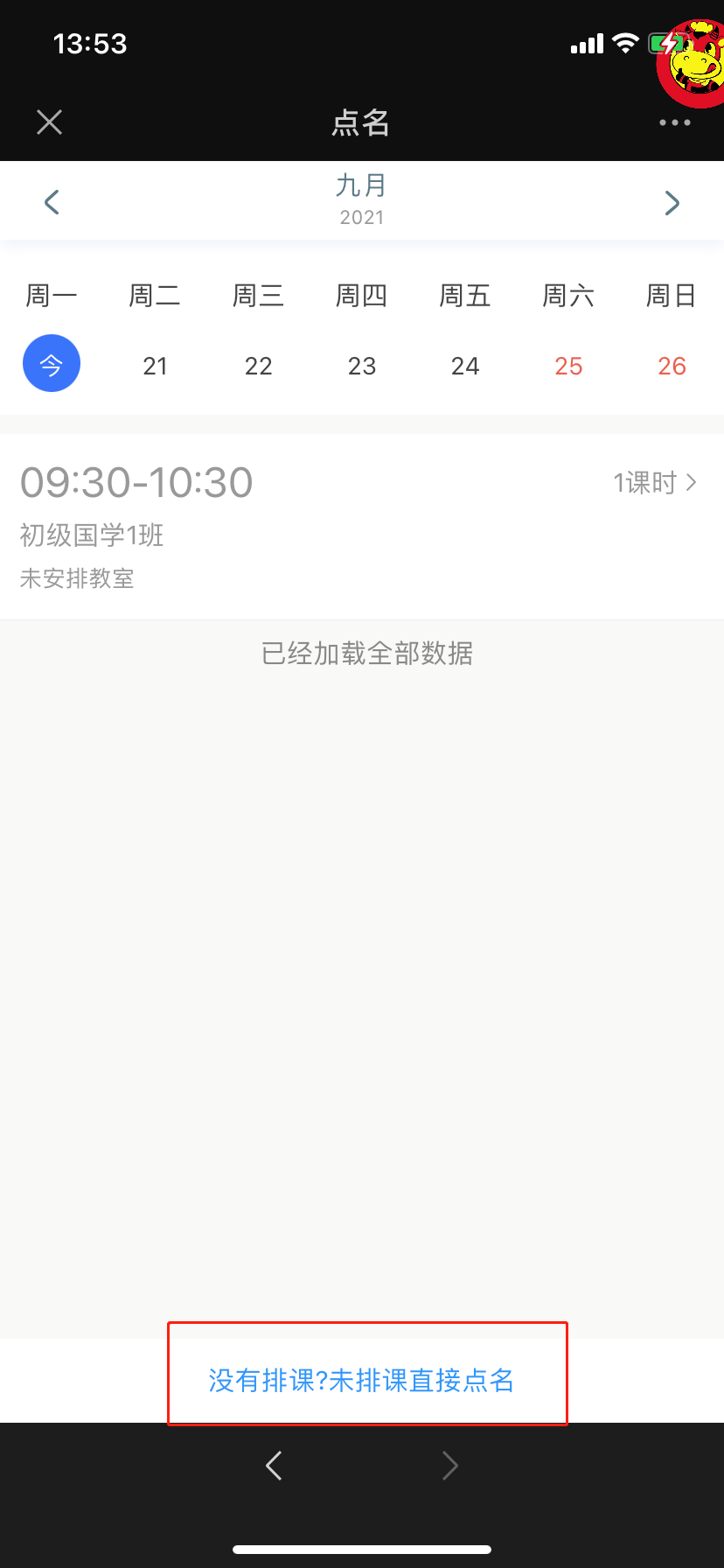
Task: Open the three-dot overflow menu
Action: 674,122
